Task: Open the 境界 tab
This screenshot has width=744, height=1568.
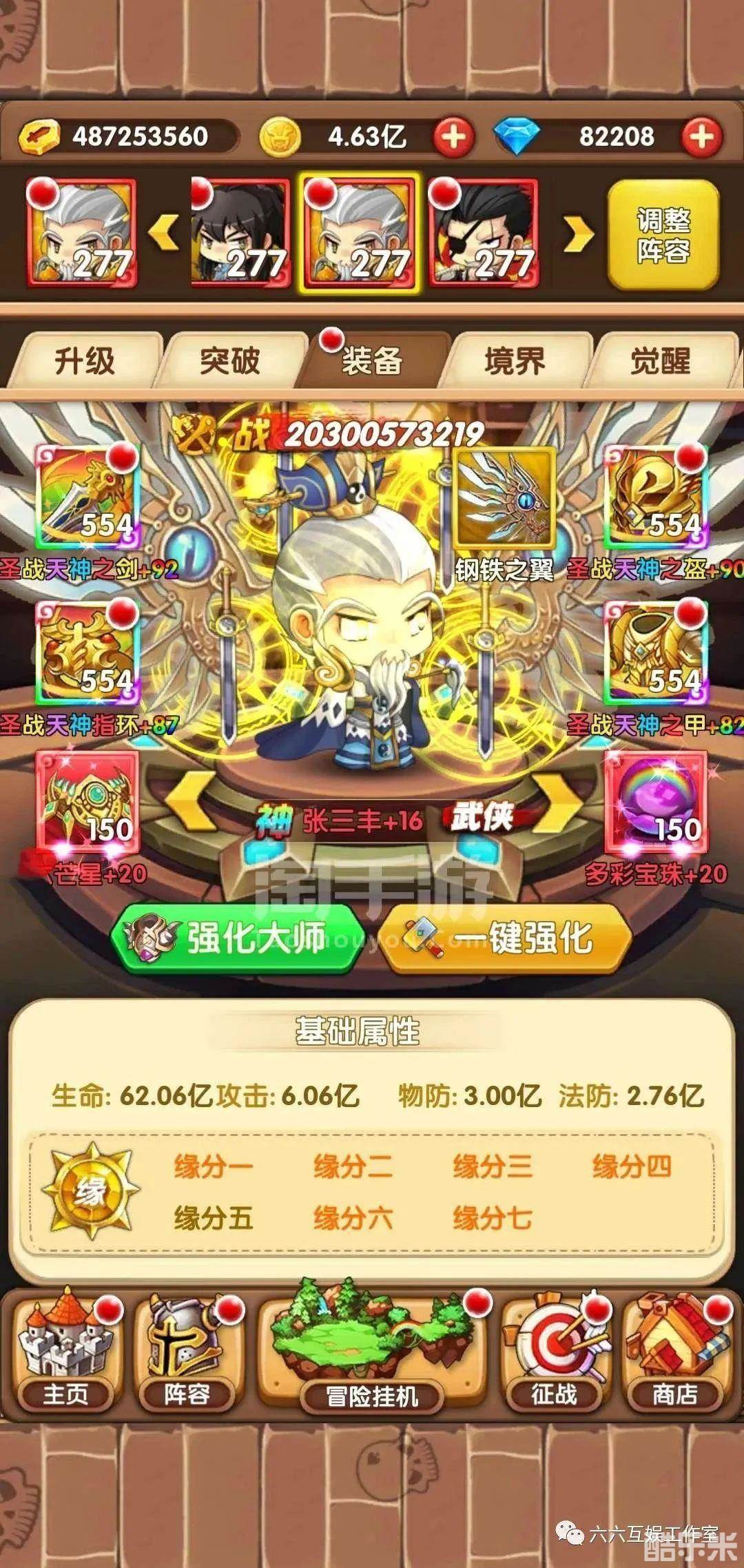Action: (x=514, y=360)
